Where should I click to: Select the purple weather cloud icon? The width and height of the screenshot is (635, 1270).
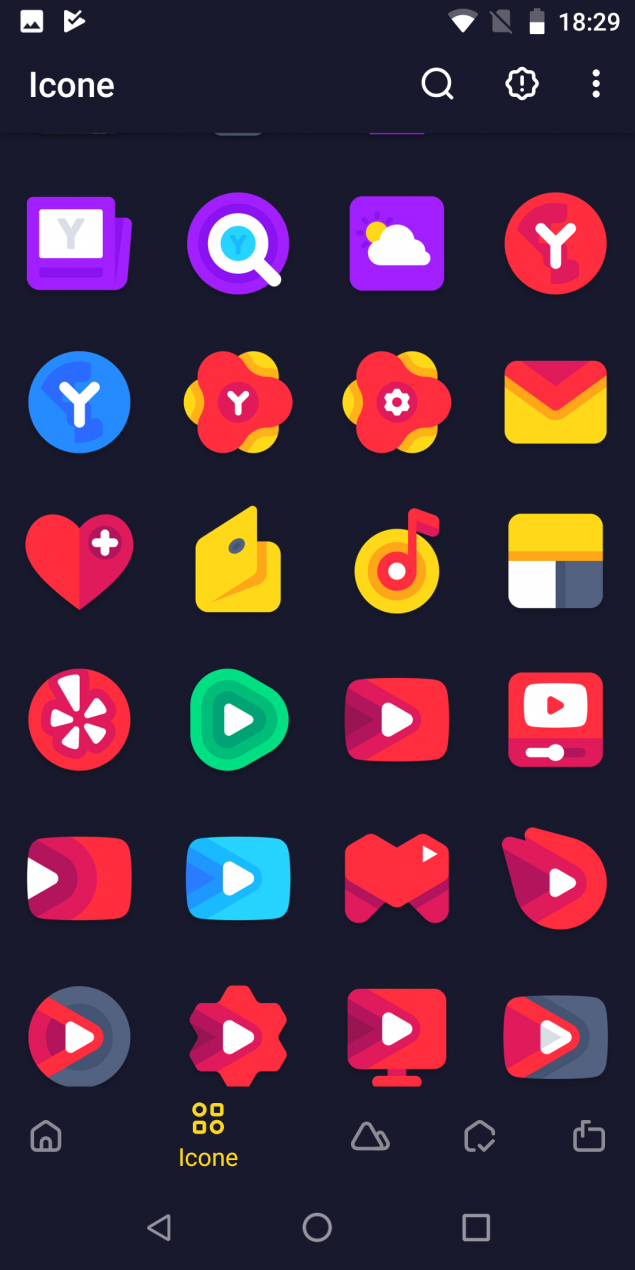pyautogui.click(x=397, y=243)
